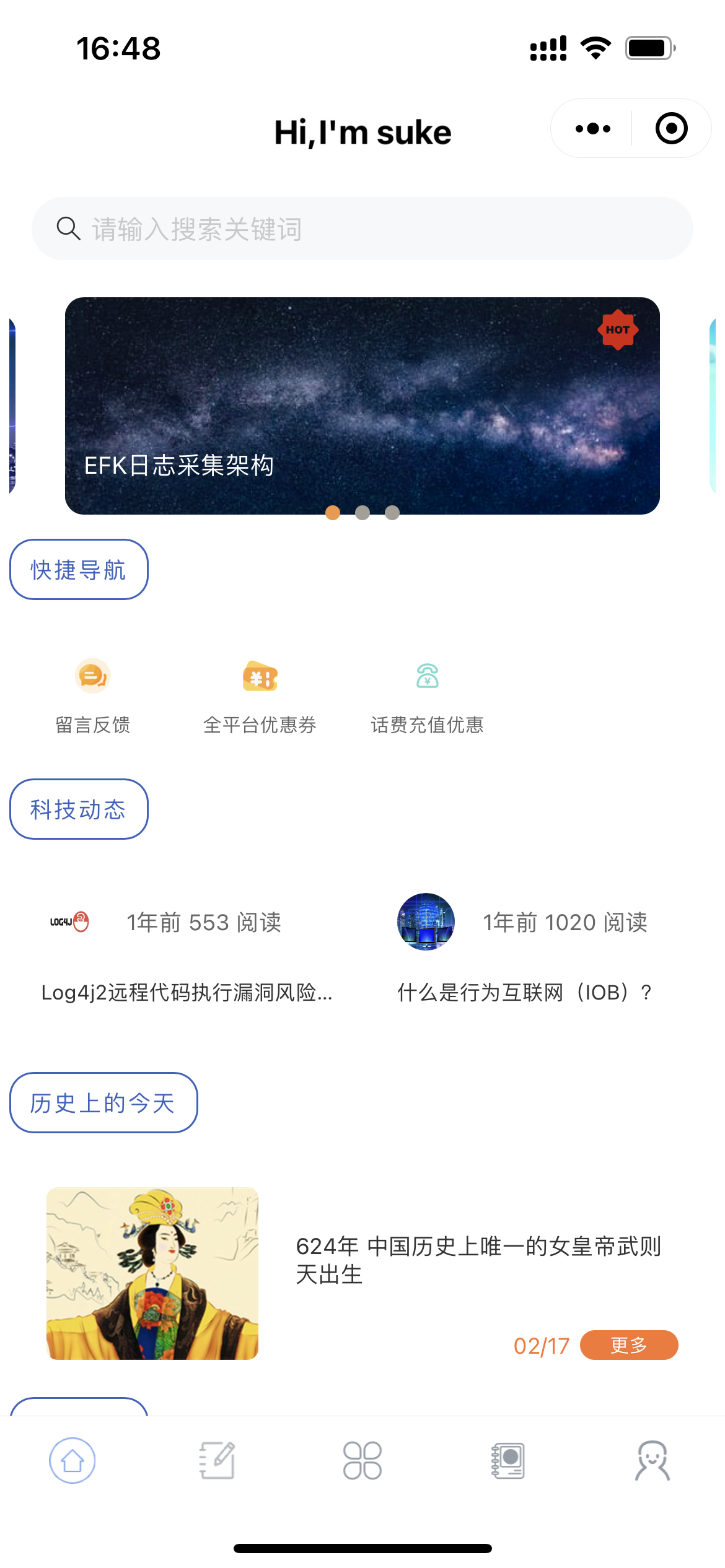Switch to the home tab

[72, 1460]
